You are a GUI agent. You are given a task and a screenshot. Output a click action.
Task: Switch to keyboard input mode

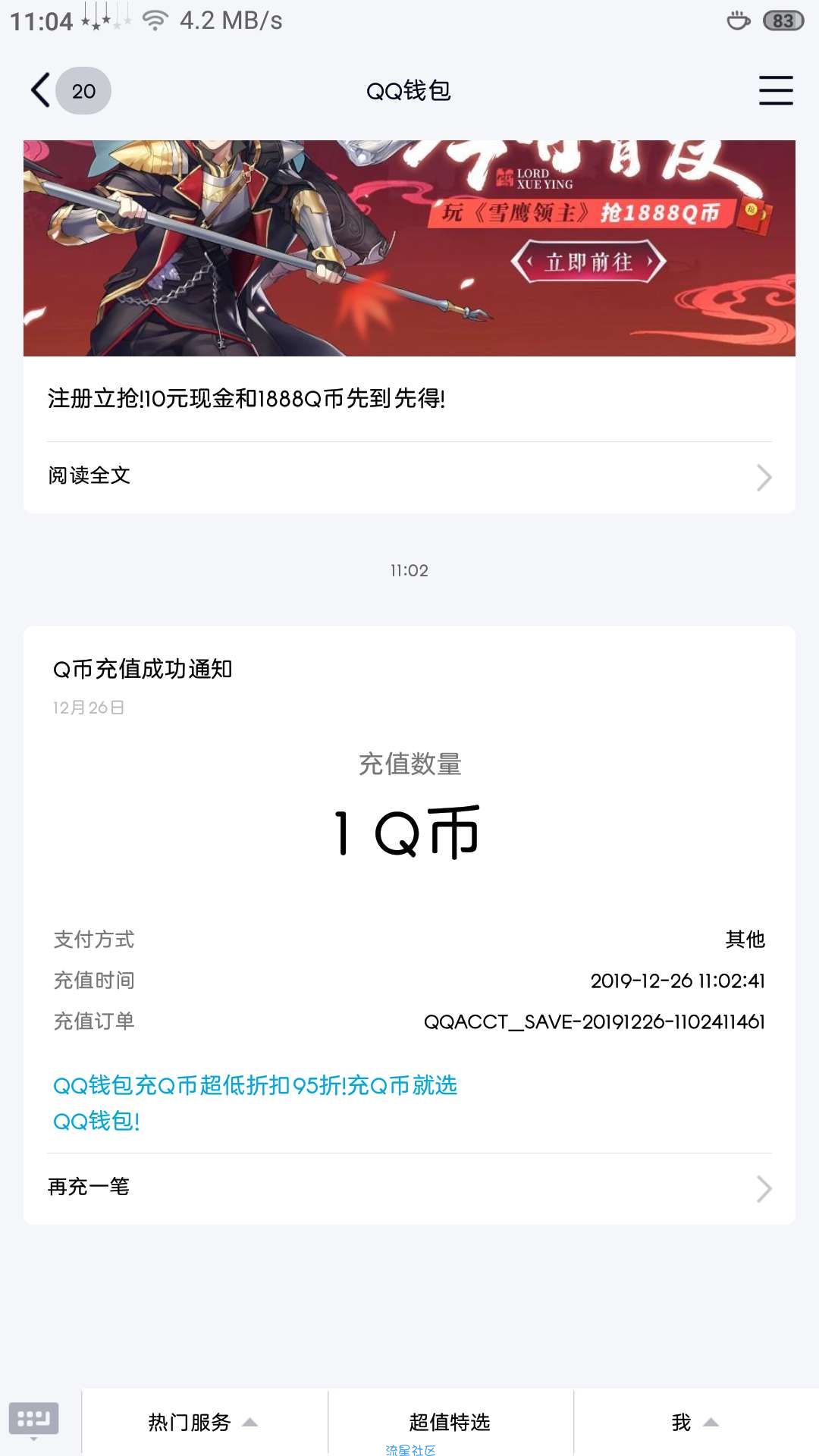[x=34, y=1420]
